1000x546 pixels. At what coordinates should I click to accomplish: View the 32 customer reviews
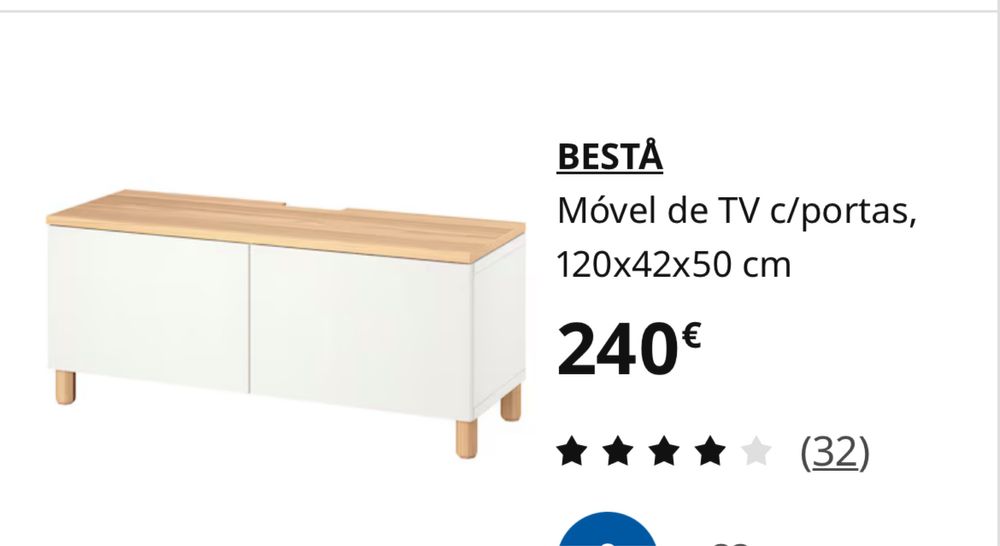(835, 454)
